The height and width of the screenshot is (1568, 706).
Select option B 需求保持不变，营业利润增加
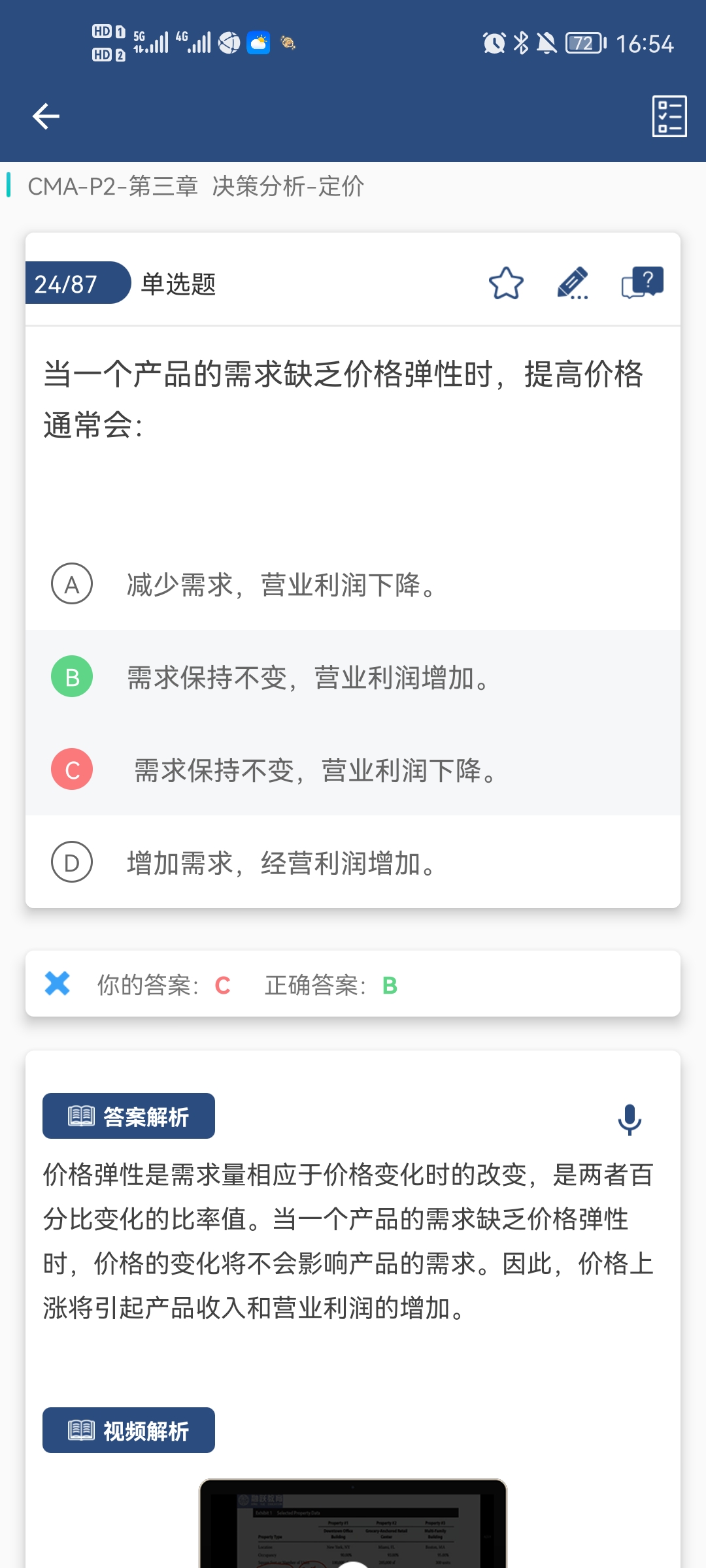point(353,677)
